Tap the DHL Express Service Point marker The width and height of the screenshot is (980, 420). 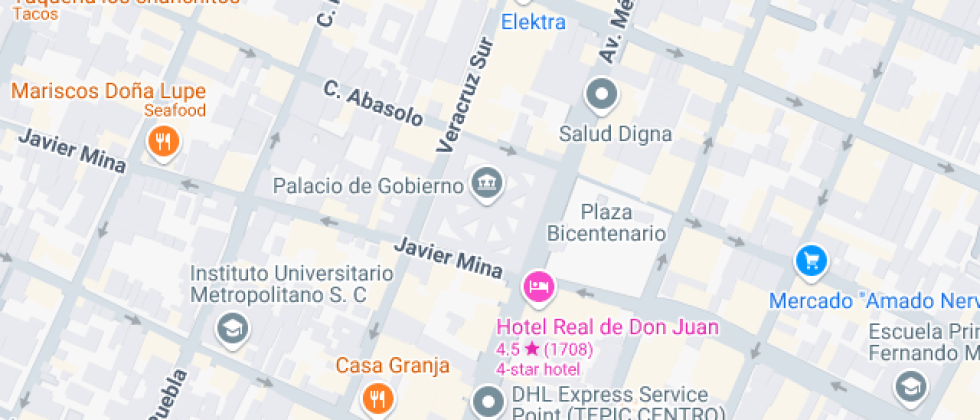click(489, 403)
